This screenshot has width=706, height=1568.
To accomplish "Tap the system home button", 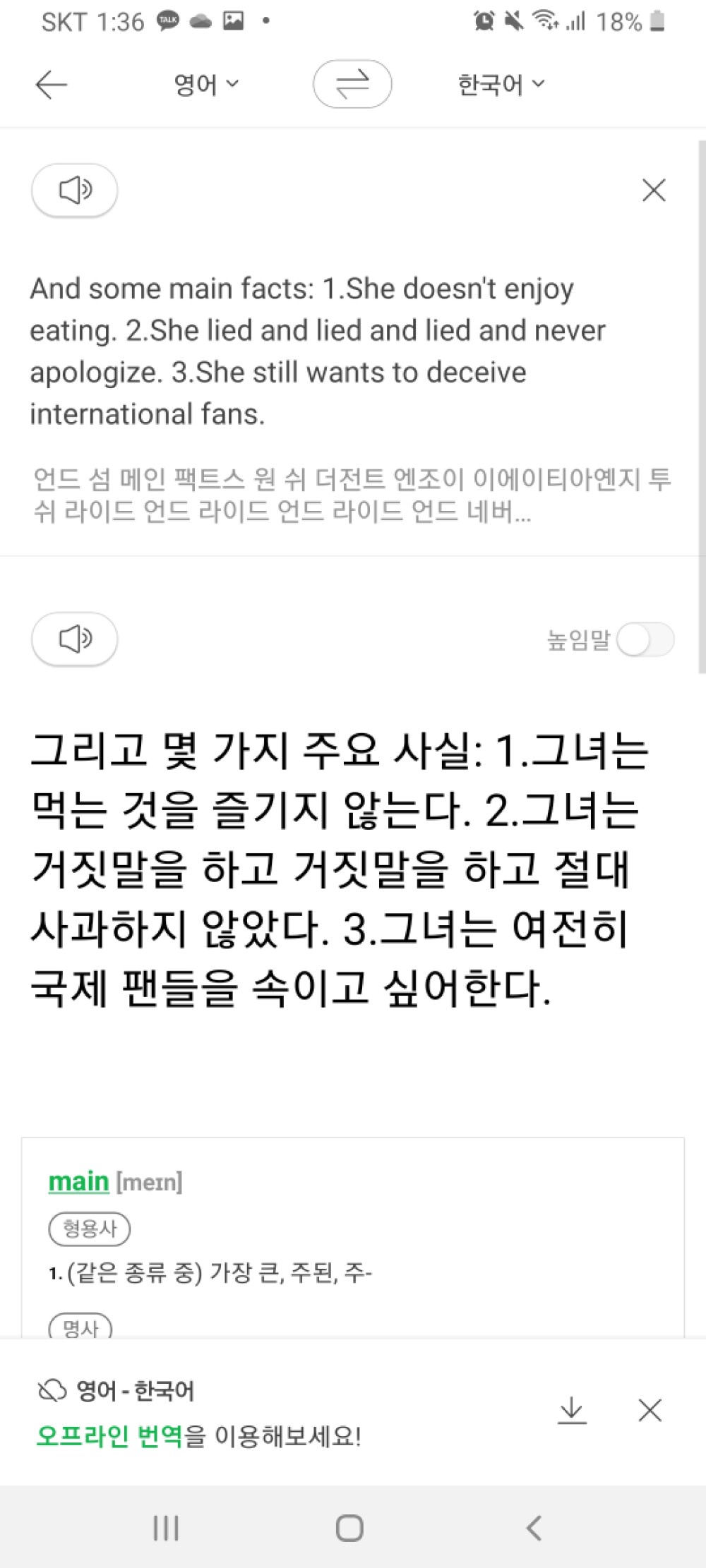I will (349, 1528).
